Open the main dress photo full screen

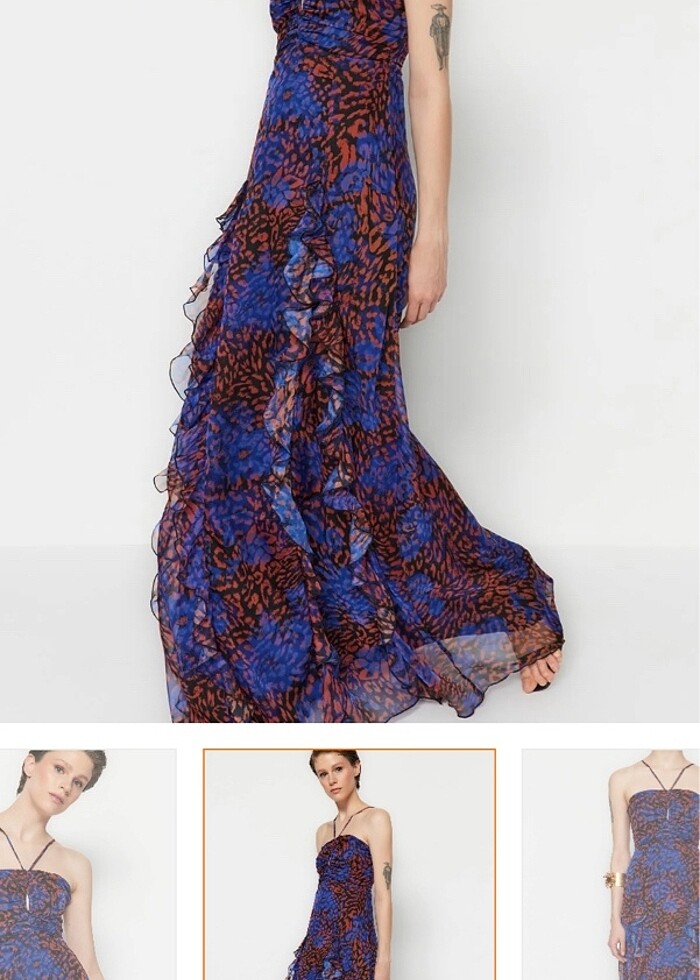coord(350,360)
